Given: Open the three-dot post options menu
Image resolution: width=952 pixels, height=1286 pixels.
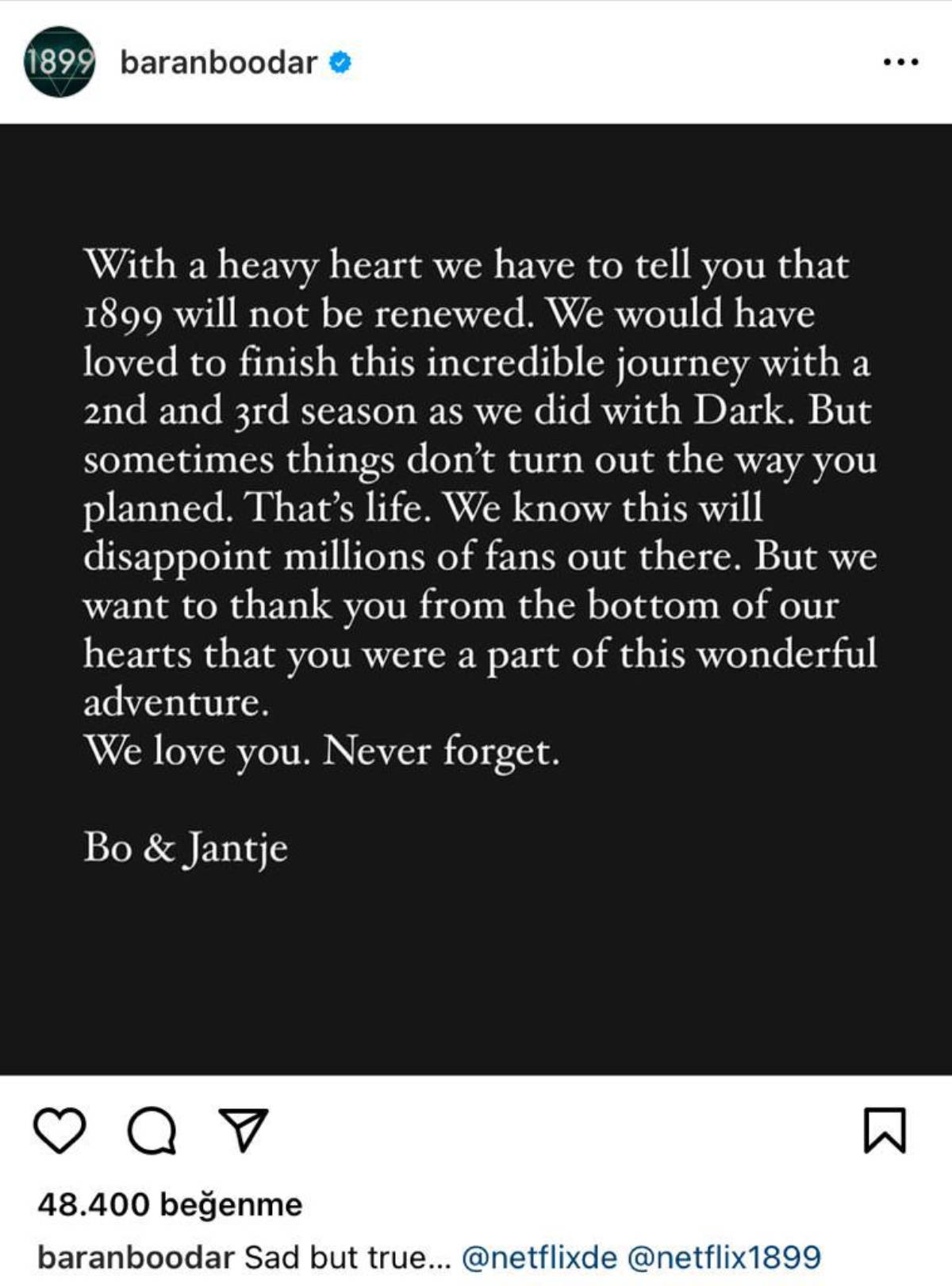Looking at the screenshot, I should pyautogui.click(x=901, y=62).
